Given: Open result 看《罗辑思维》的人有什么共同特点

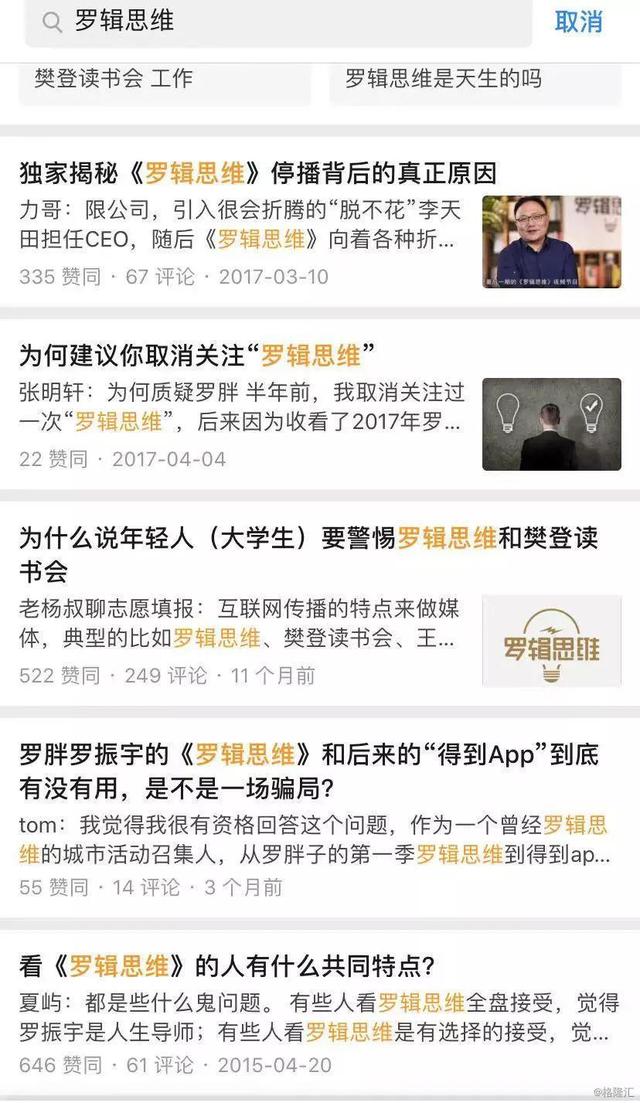Looking at the screenshot, I should pyautogui.click(x=227, y=966).
